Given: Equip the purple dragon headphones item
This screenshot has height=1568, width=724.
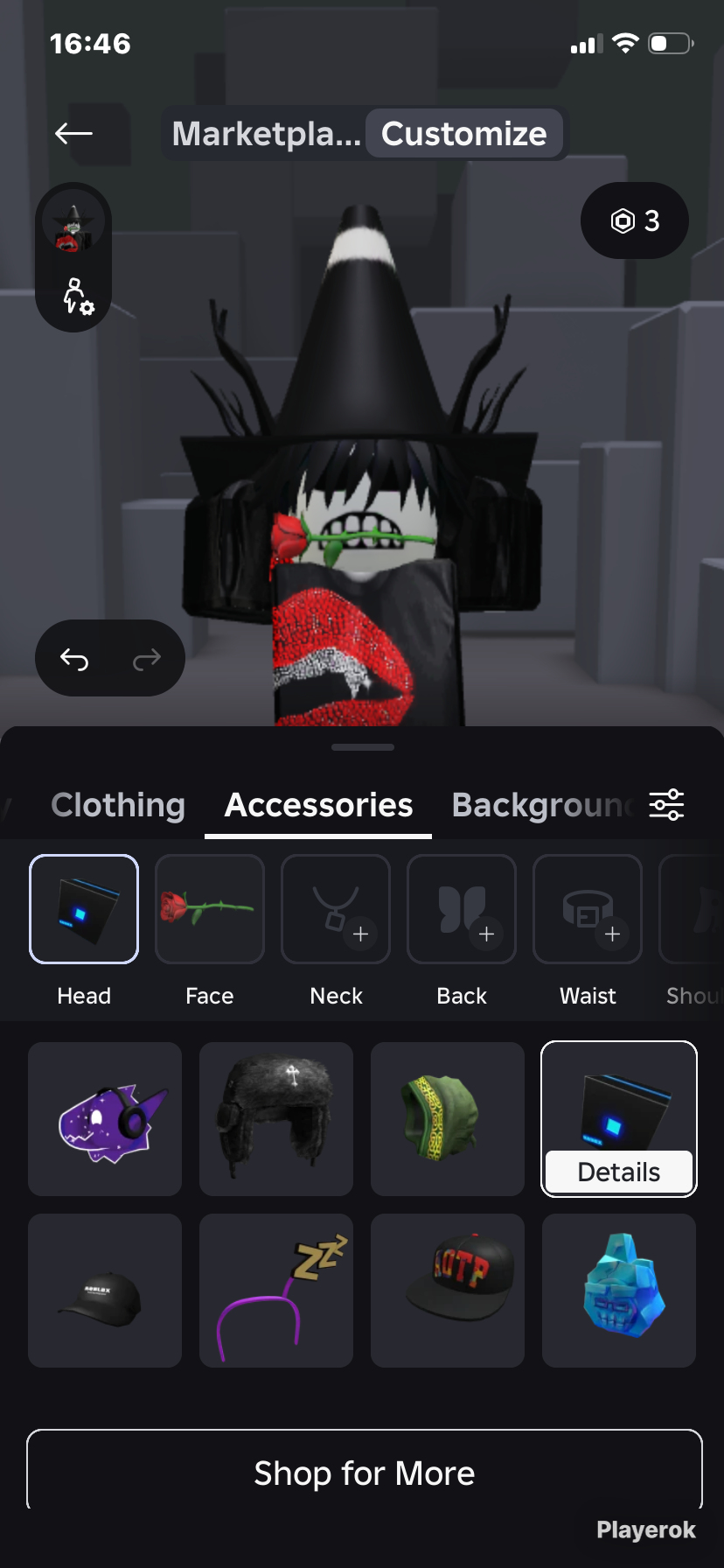Looking at the screenshot, I should (x=105, y=1119).
